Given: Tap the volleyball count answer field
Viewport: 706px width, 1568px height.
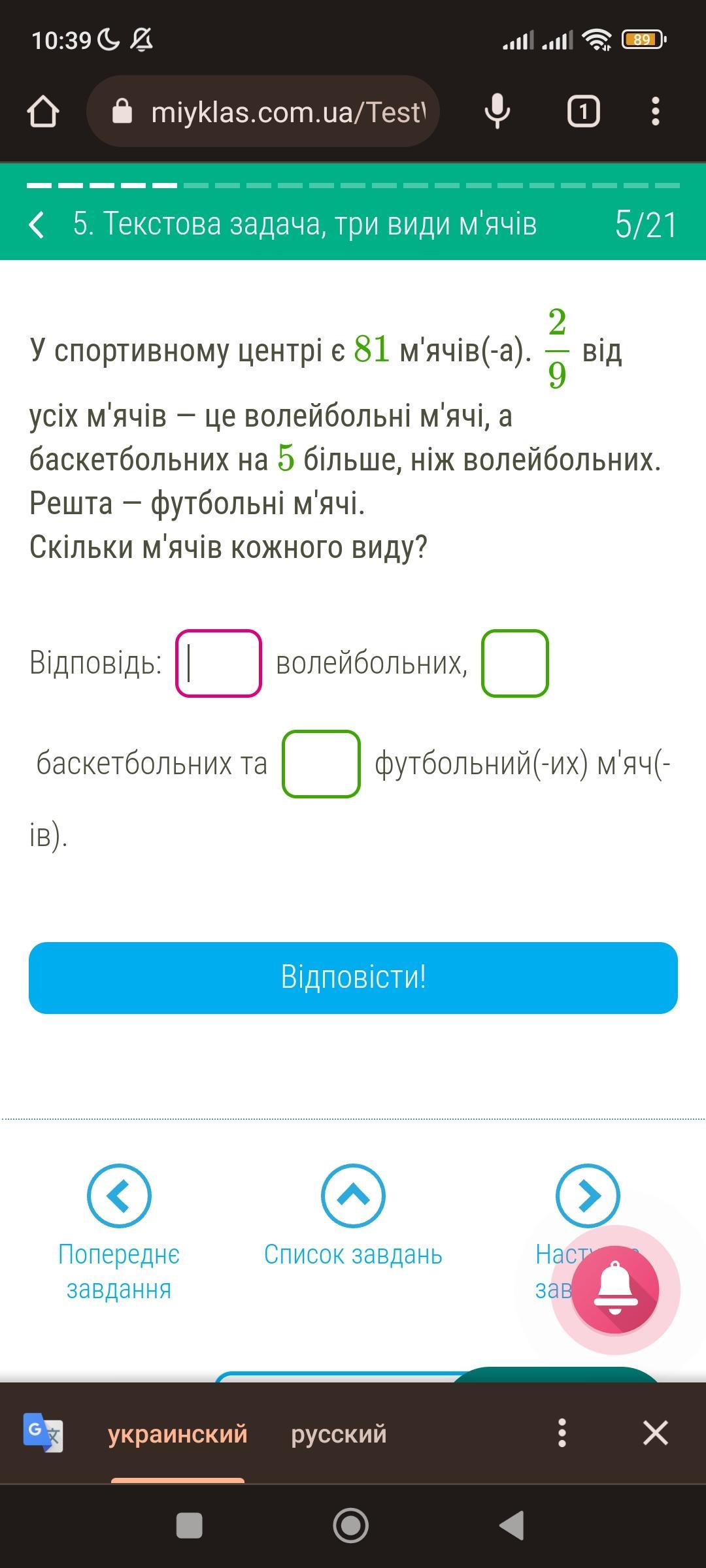Looking at the screenshot, I should pos(218,663).
